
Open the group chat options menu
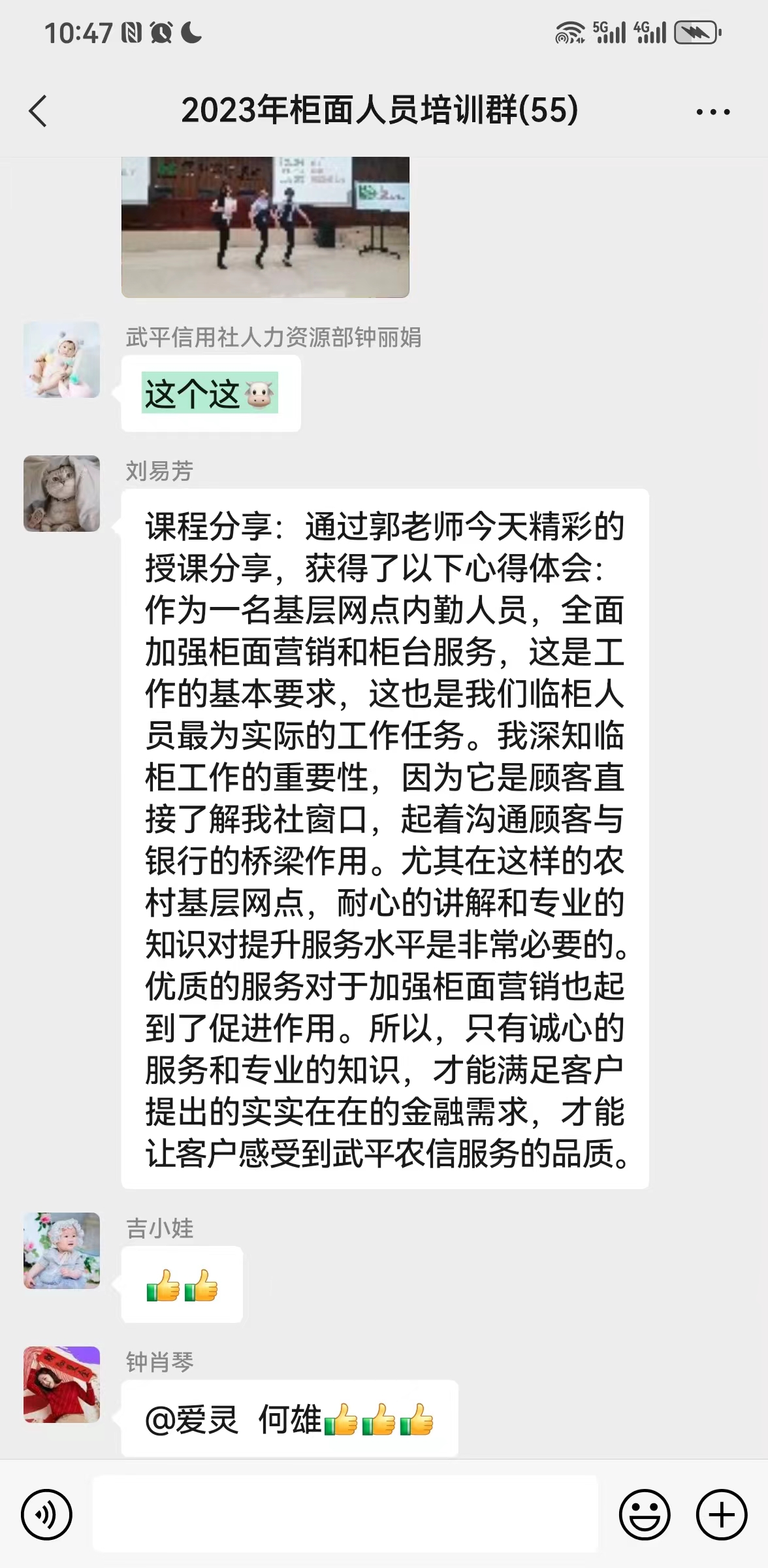click(712, 112)
